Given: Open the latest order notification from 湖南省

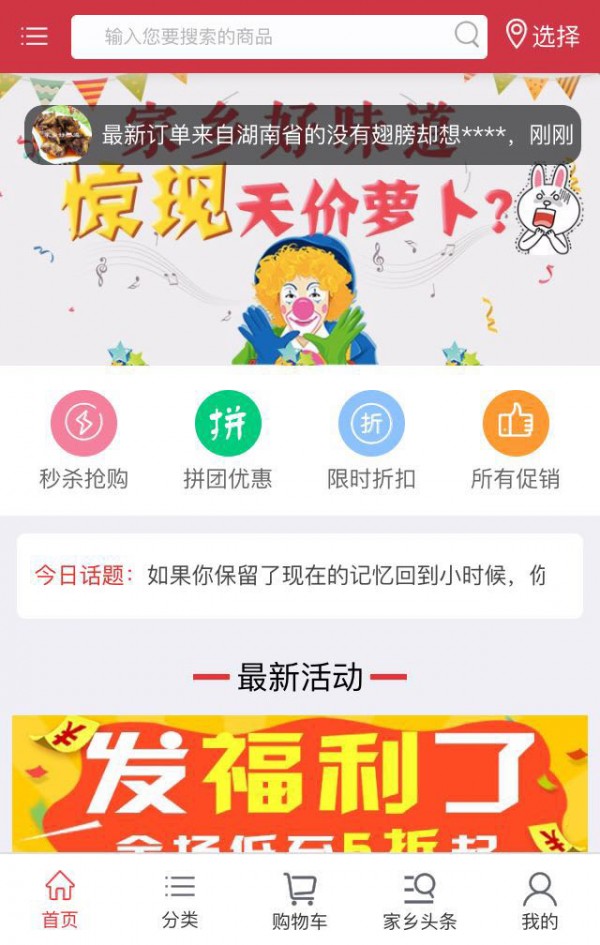Looking at the screenshot, I should coord(302,135).
